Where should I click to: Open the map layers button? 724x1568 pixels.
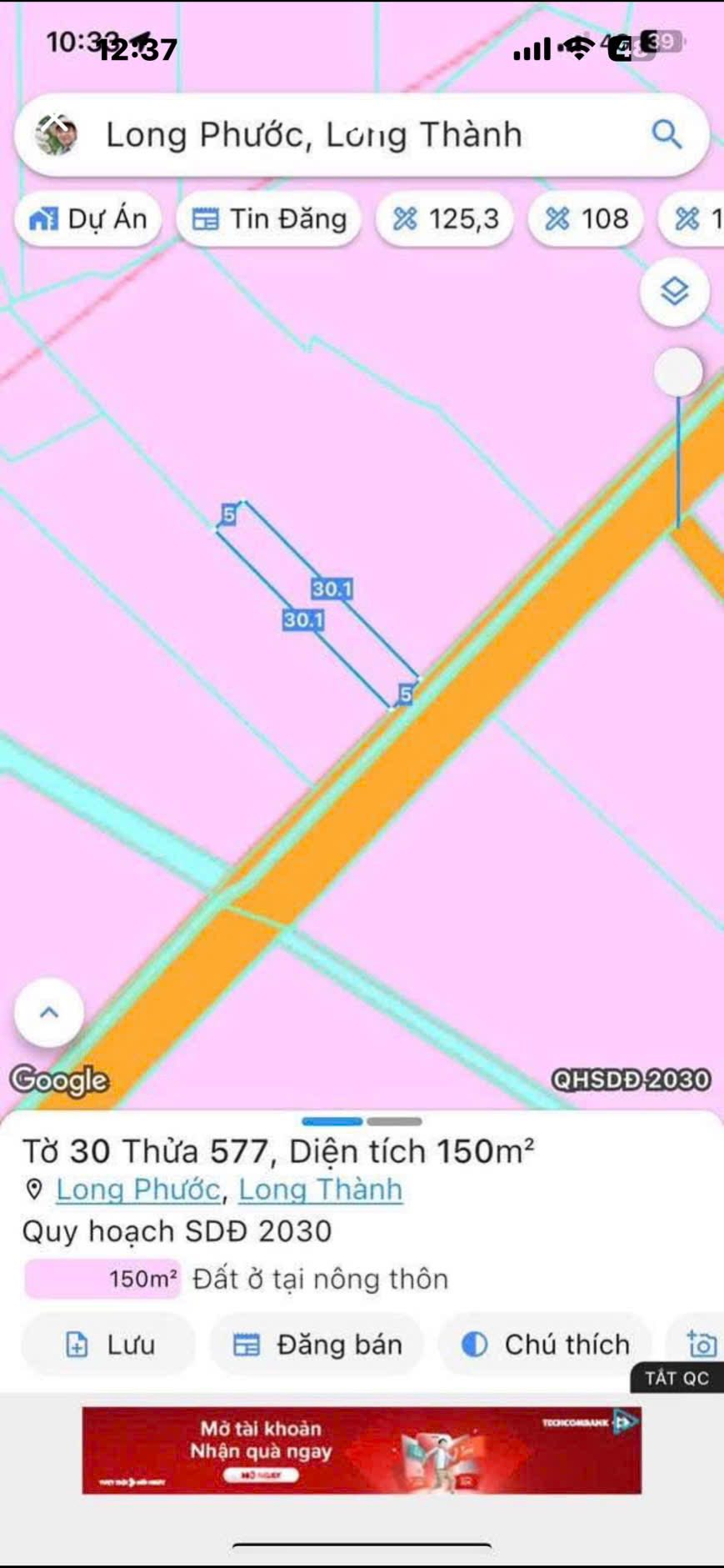[x=674, y=292]
